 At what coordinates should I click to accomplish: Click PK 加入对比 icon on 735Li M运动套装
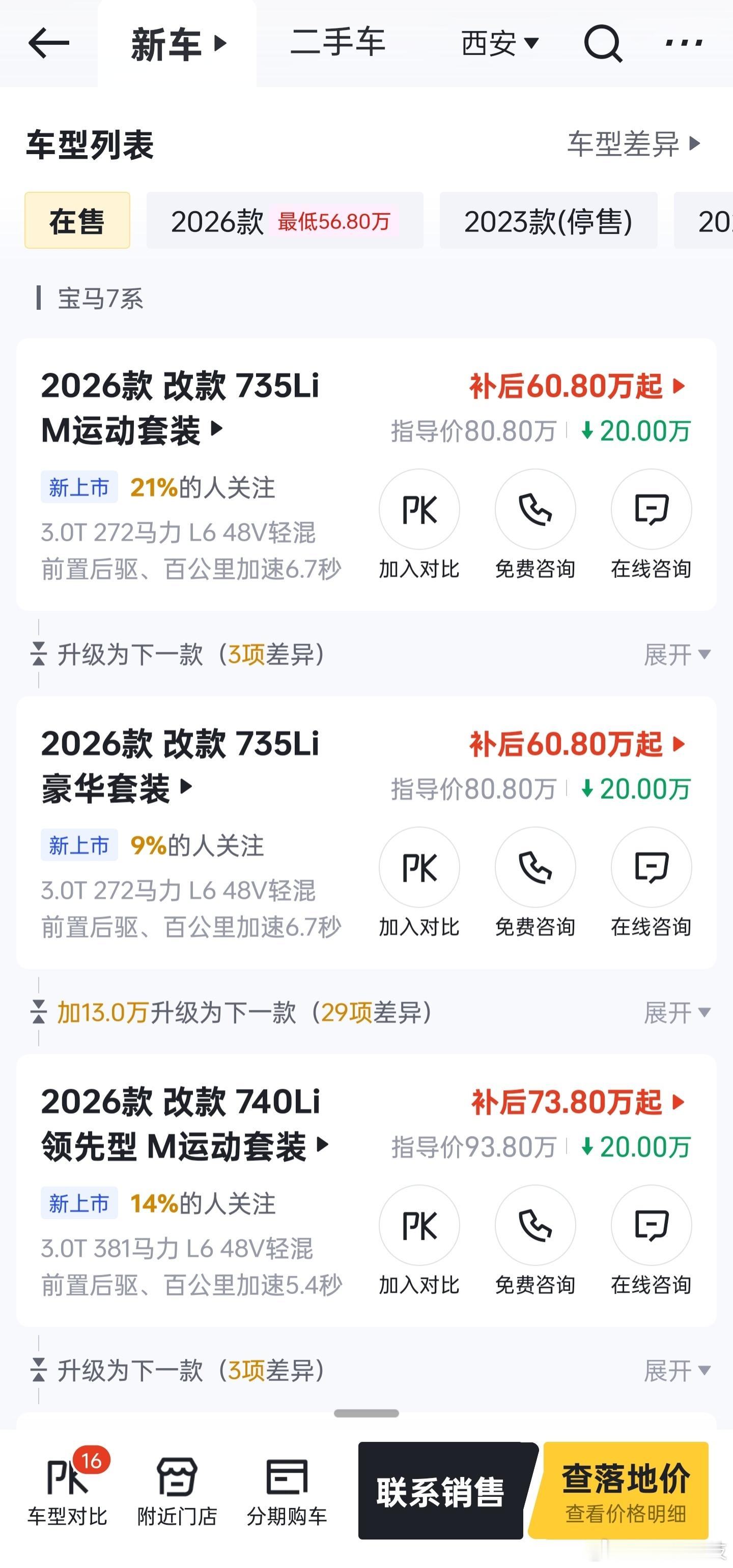(419, 510)
